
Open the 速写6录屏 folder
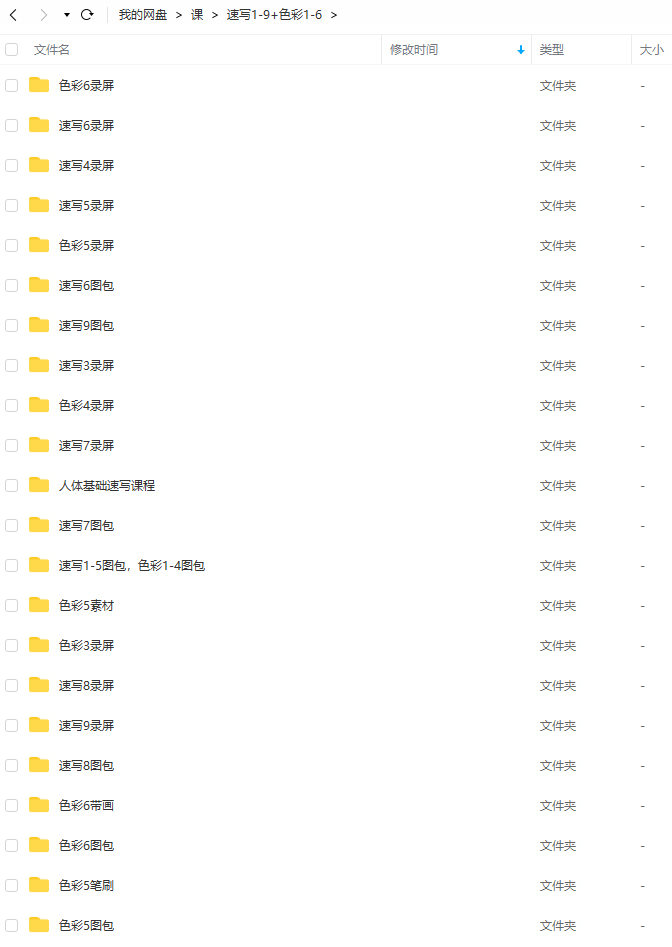click(86, 126)
